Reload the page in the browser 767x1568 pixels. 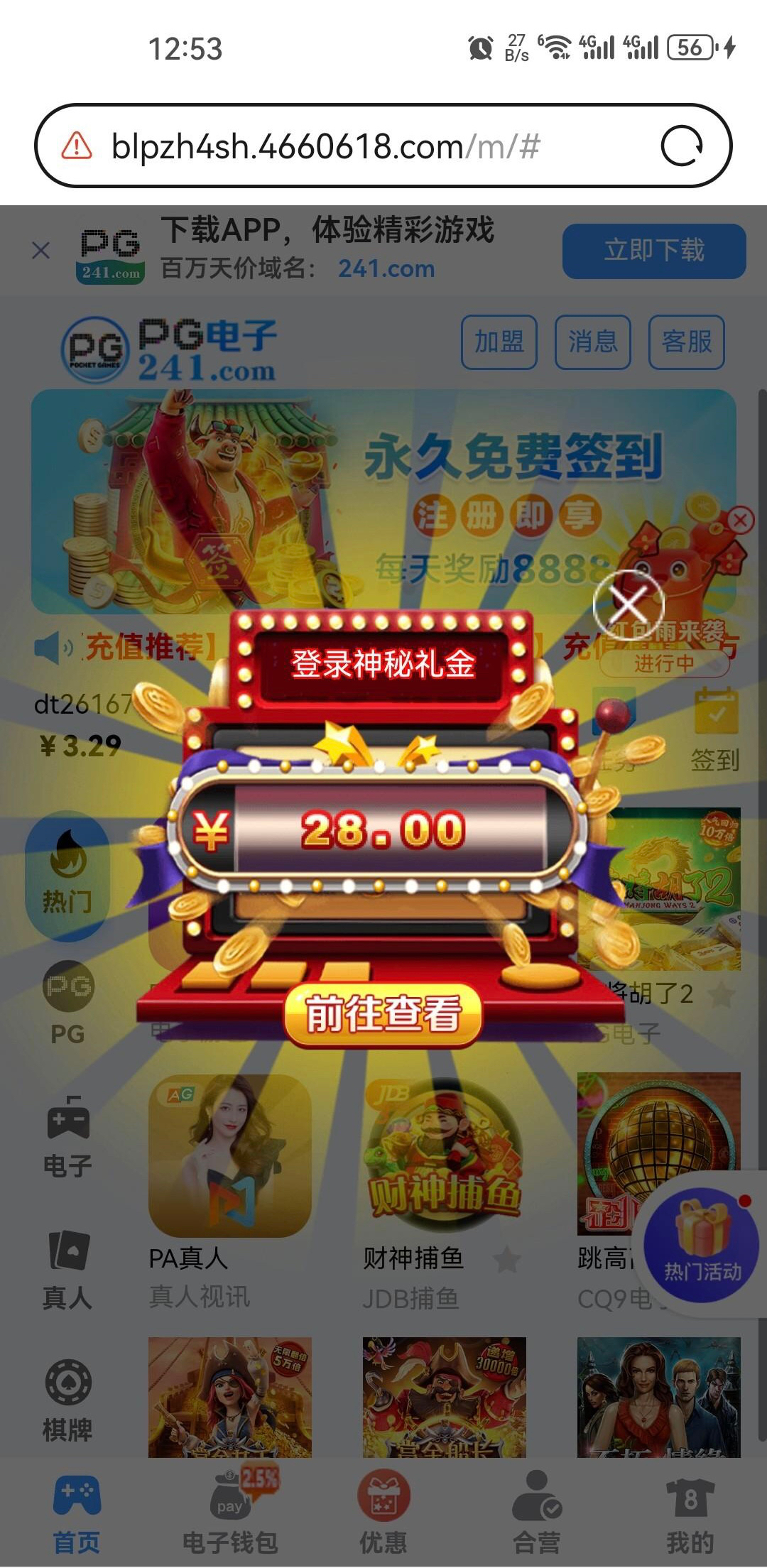[681, 146]
